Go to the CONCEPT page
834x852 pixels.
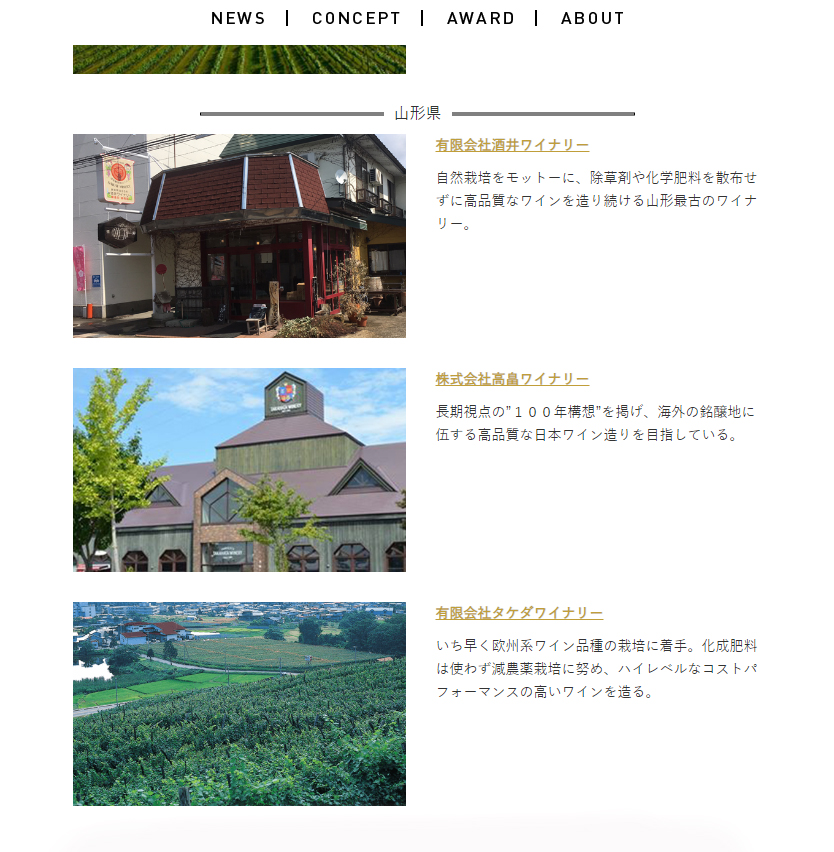356,18
